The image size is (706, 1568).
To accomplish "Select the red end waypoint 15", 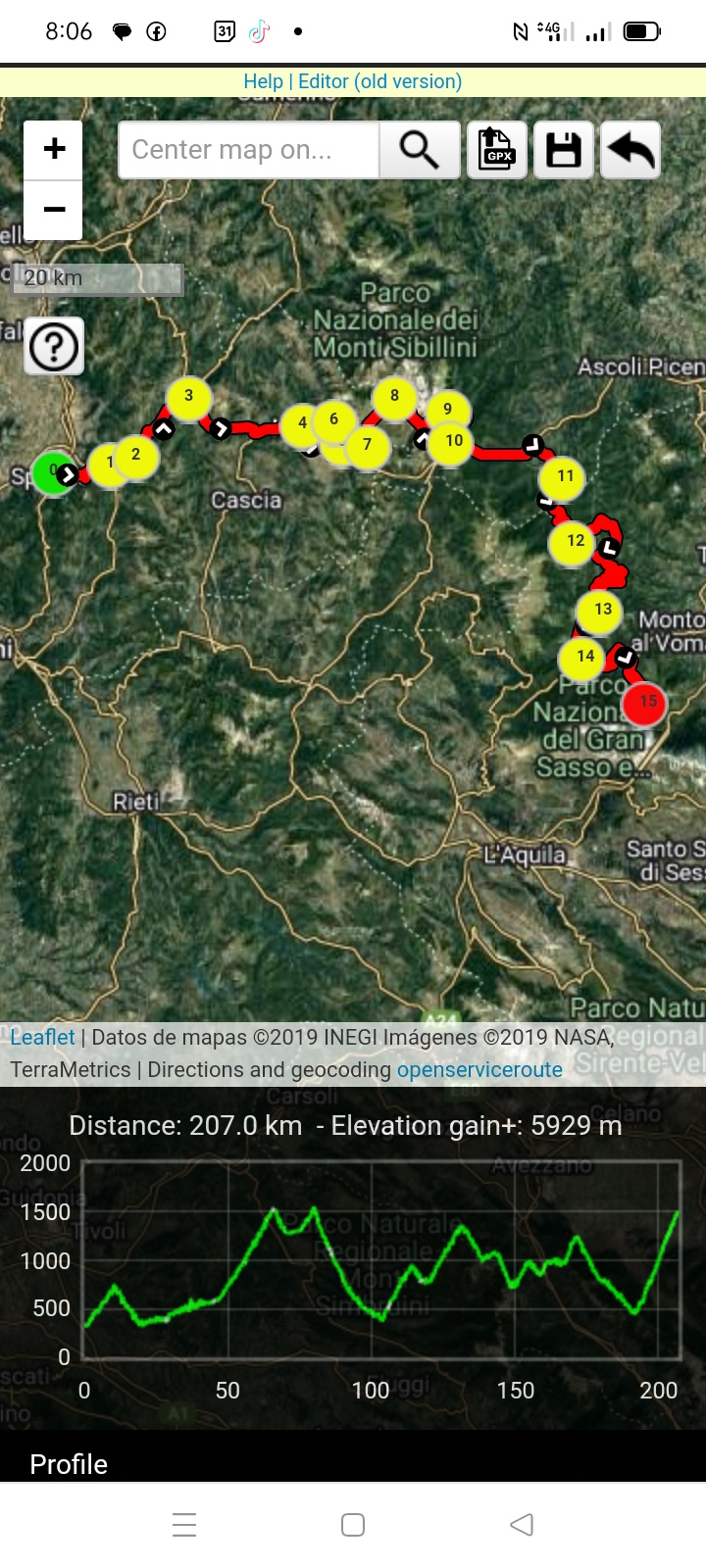I will click(645, 703).
